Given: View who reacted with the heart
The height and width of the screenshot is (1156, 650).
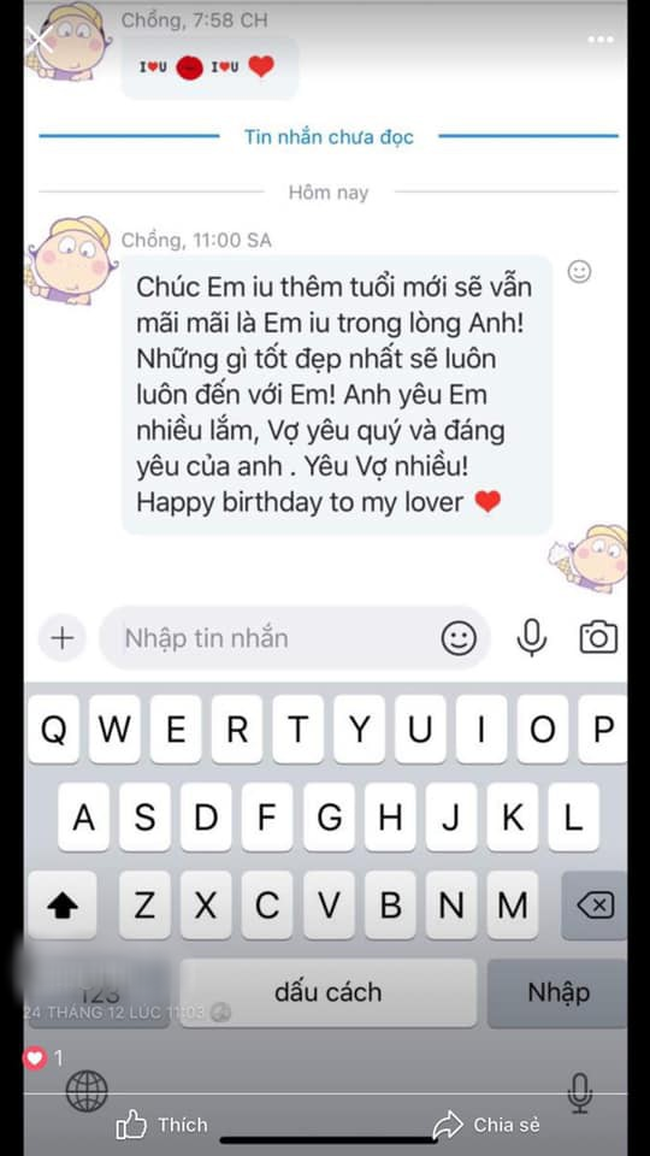Looking at the screenshot, I should [x=43, y=1059].
